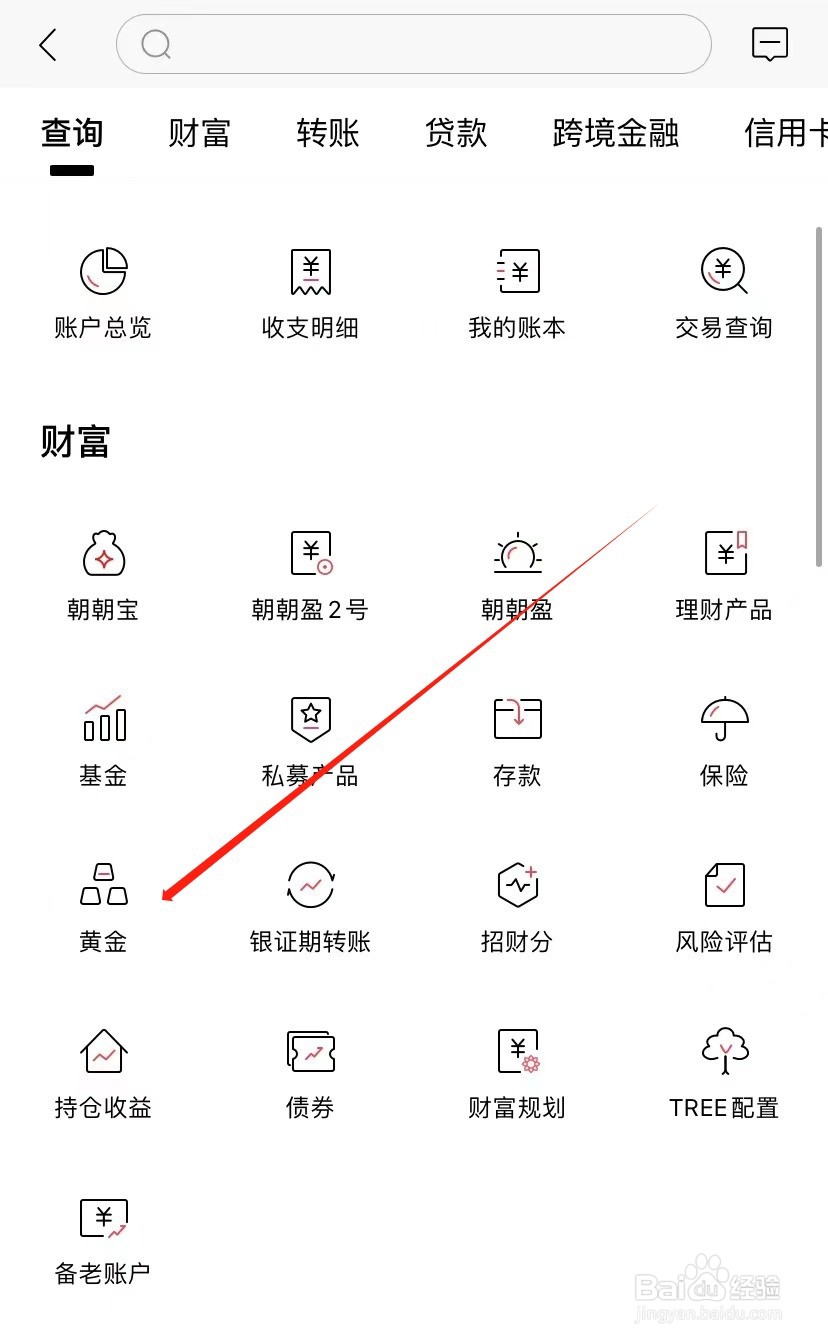This screenshot has height=1342, width=828.
Task: Open 私募产品 private placement products
Action: click(x=309, y=737)
